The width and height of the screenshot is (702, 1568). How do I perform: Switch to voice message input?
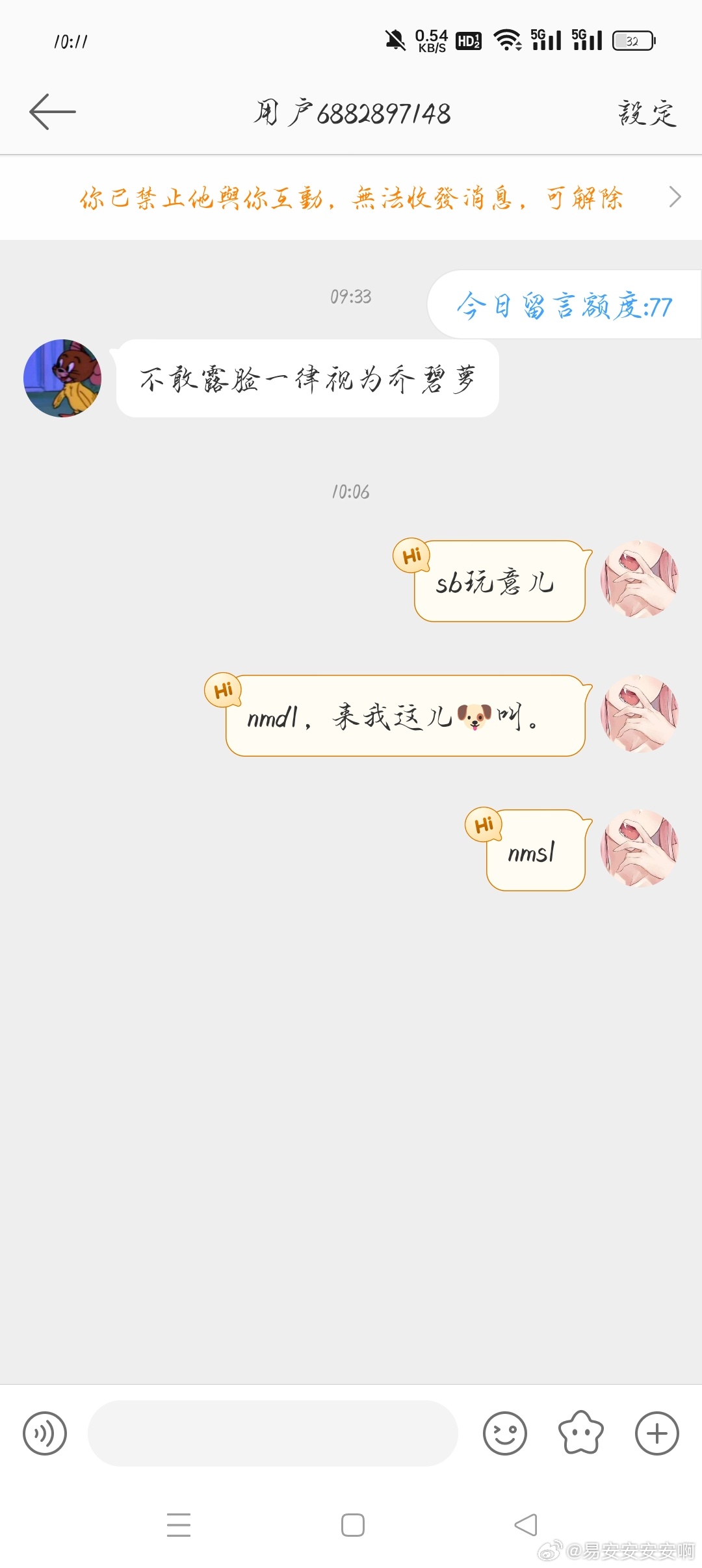tap(45, 1433)
